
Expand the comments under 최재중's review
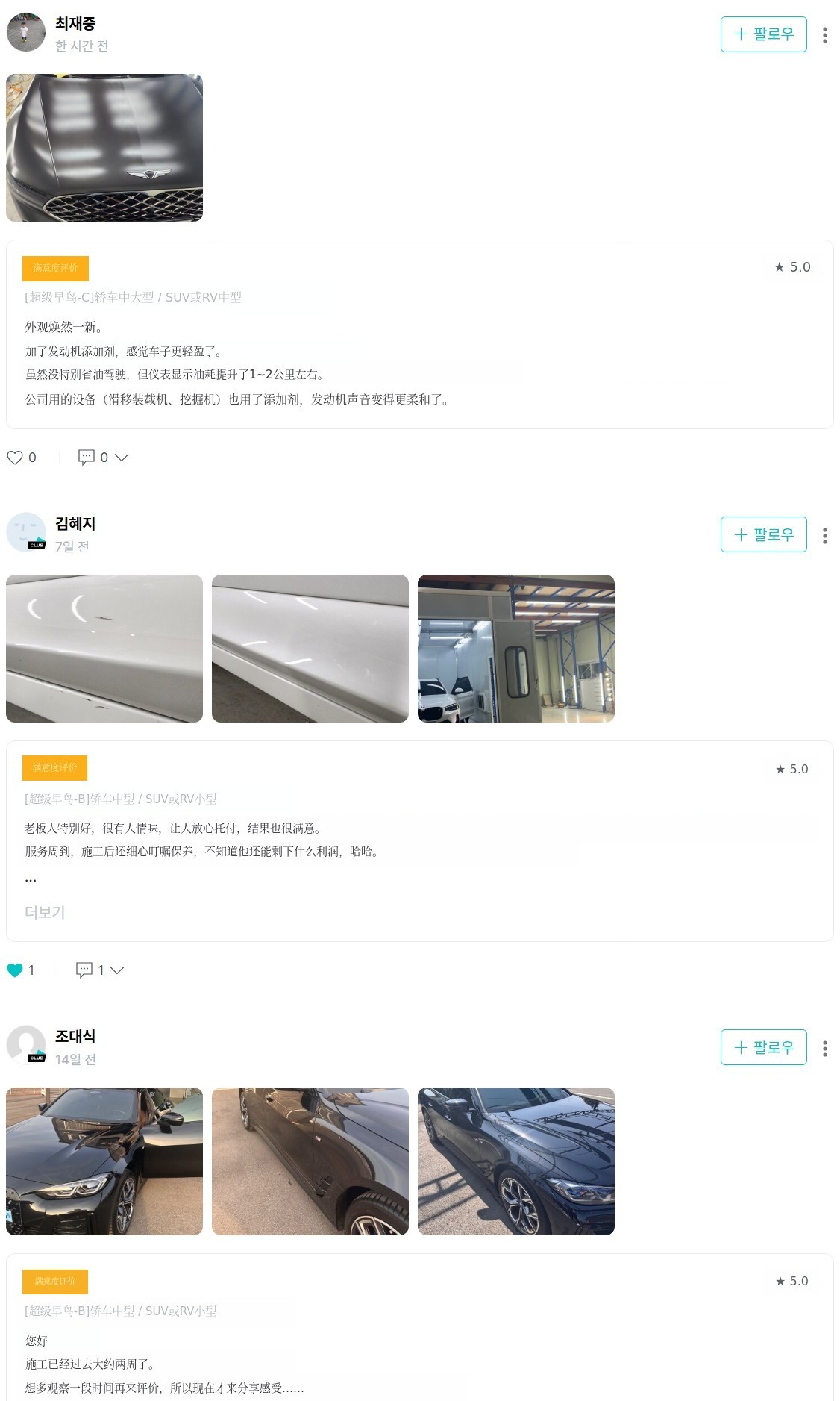coord(104,458)
